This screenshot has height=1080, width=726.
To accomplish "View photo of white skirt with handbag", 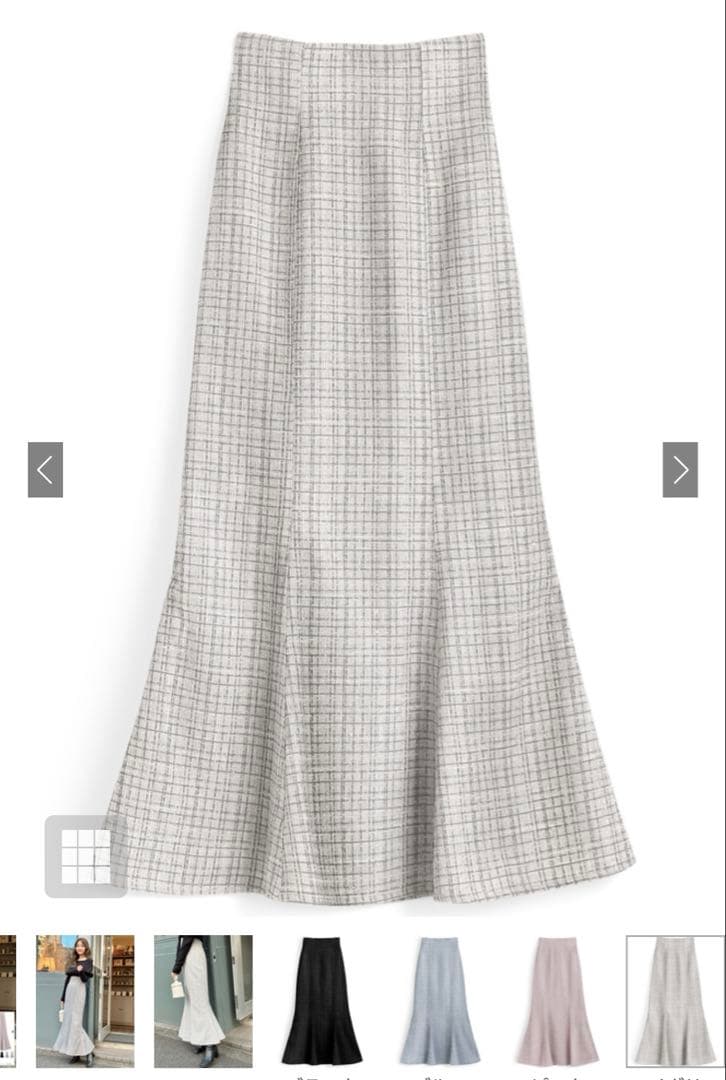I will 203,1001.
